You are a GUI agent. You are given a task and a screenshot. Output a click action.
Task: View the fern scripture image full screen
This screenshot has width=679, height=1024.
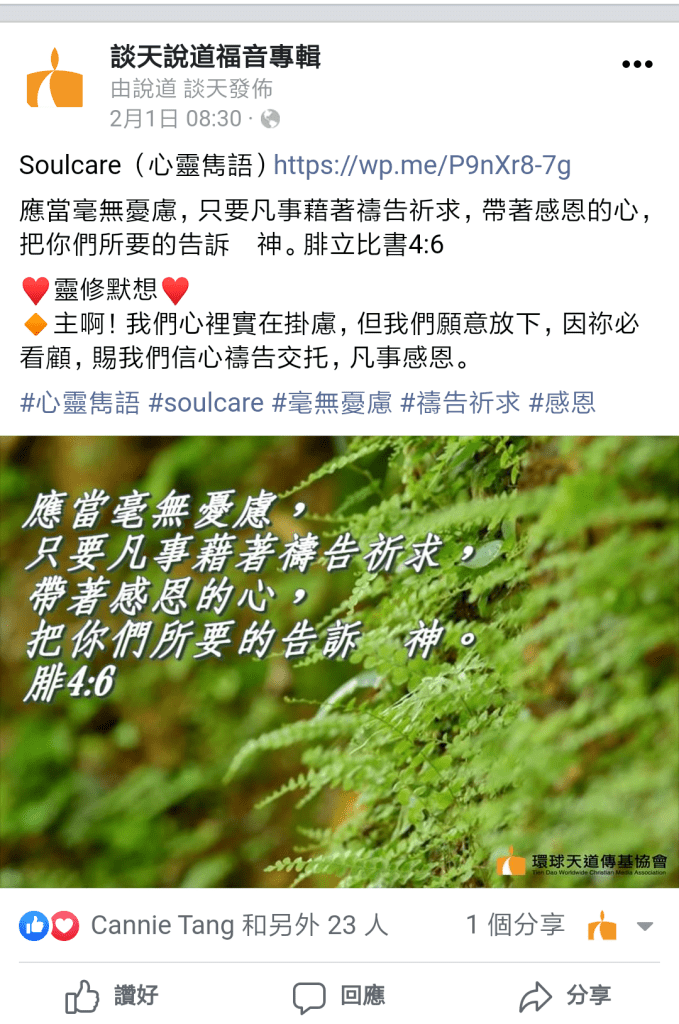pos(339,661)
